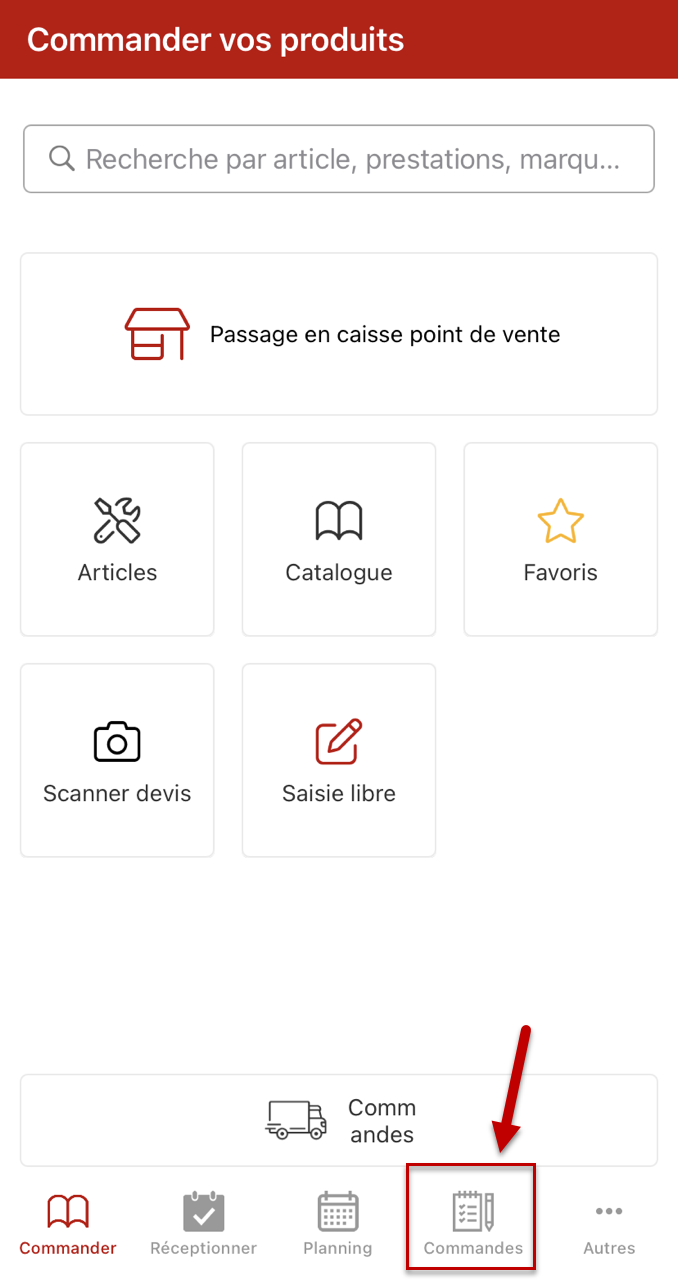The image size is (678, 1280).
Task: Open the Commandes truck card
Action: click(x=339, y=1120)
